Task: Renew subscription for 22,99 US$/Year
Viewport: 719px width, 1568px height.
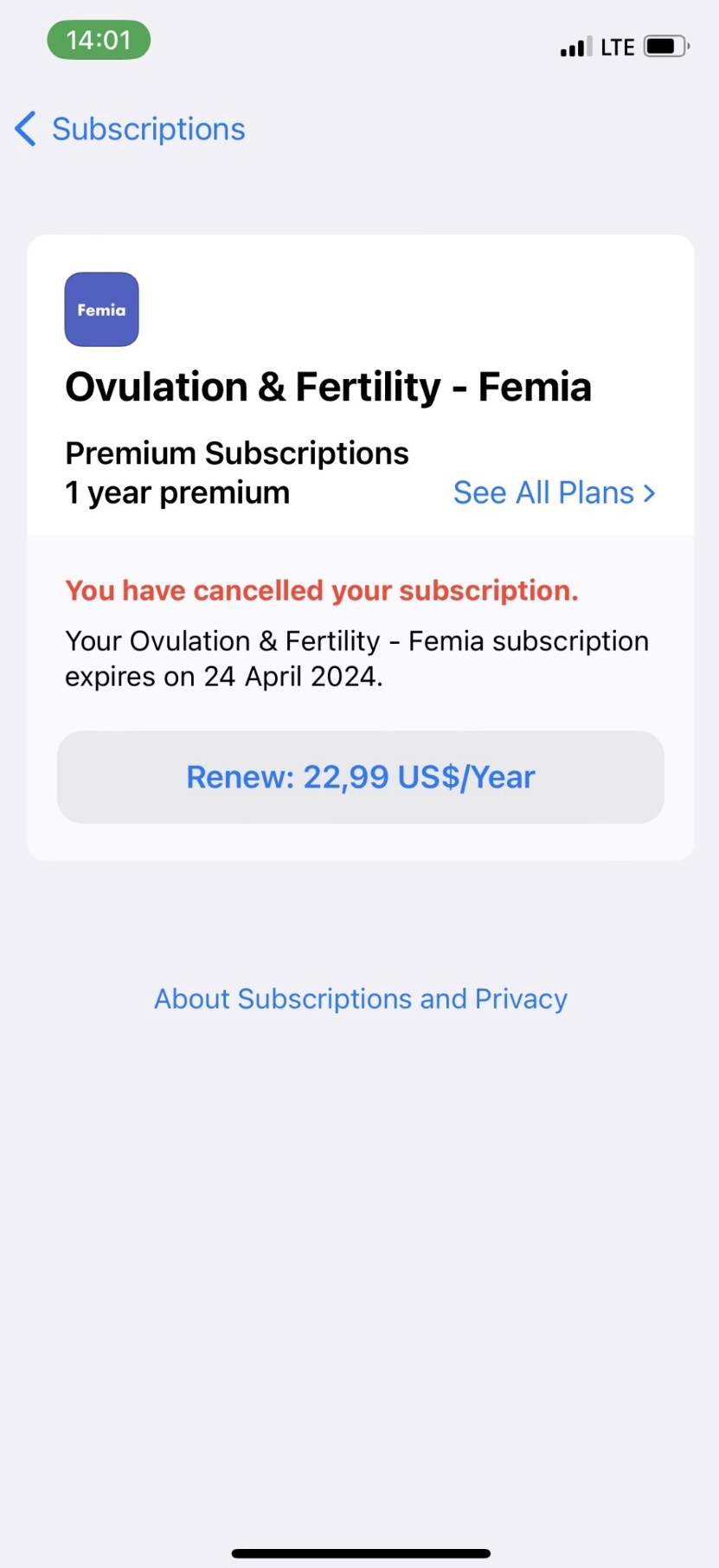Action: tap(361, 777)
